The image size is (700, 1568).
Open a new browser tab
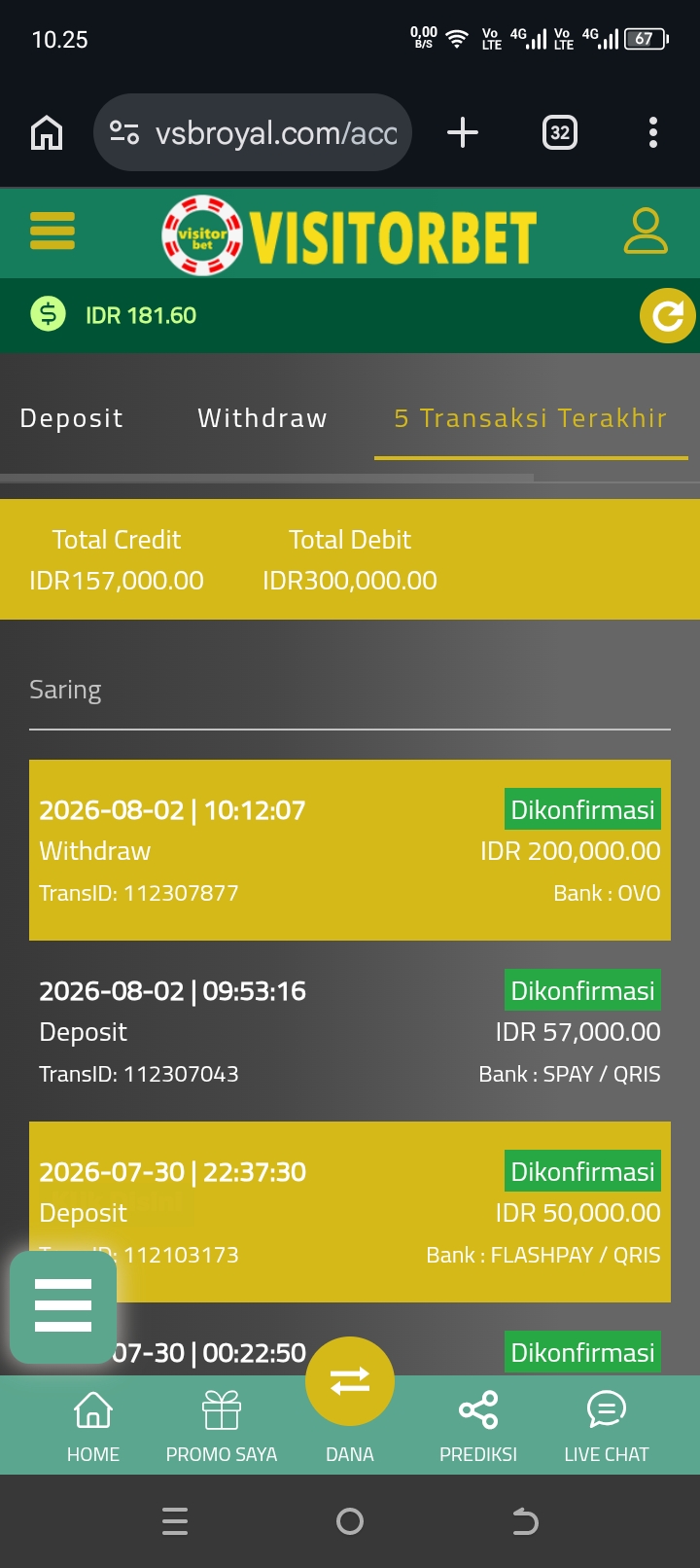pos(463,132)
